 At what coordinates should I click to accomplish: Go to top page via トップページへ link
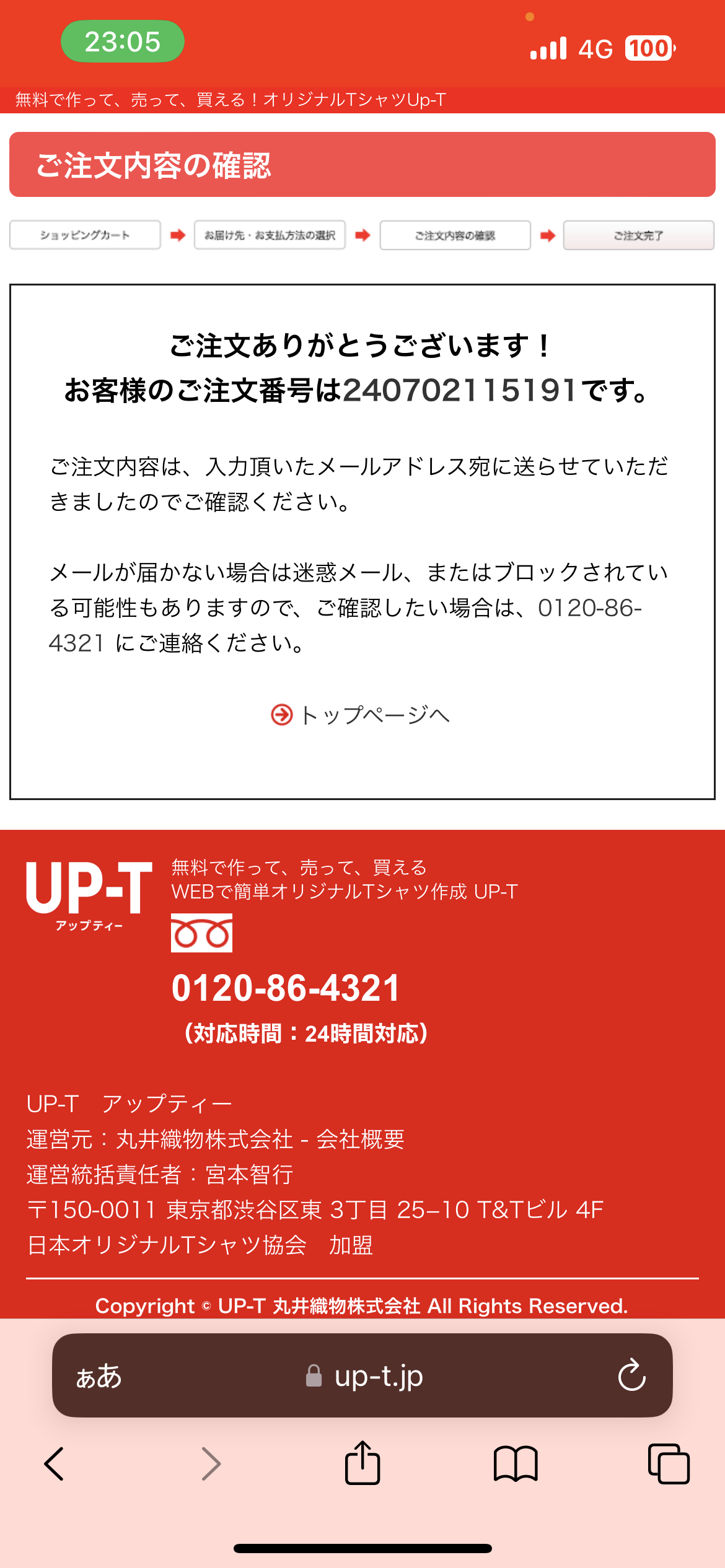point(361,715)
